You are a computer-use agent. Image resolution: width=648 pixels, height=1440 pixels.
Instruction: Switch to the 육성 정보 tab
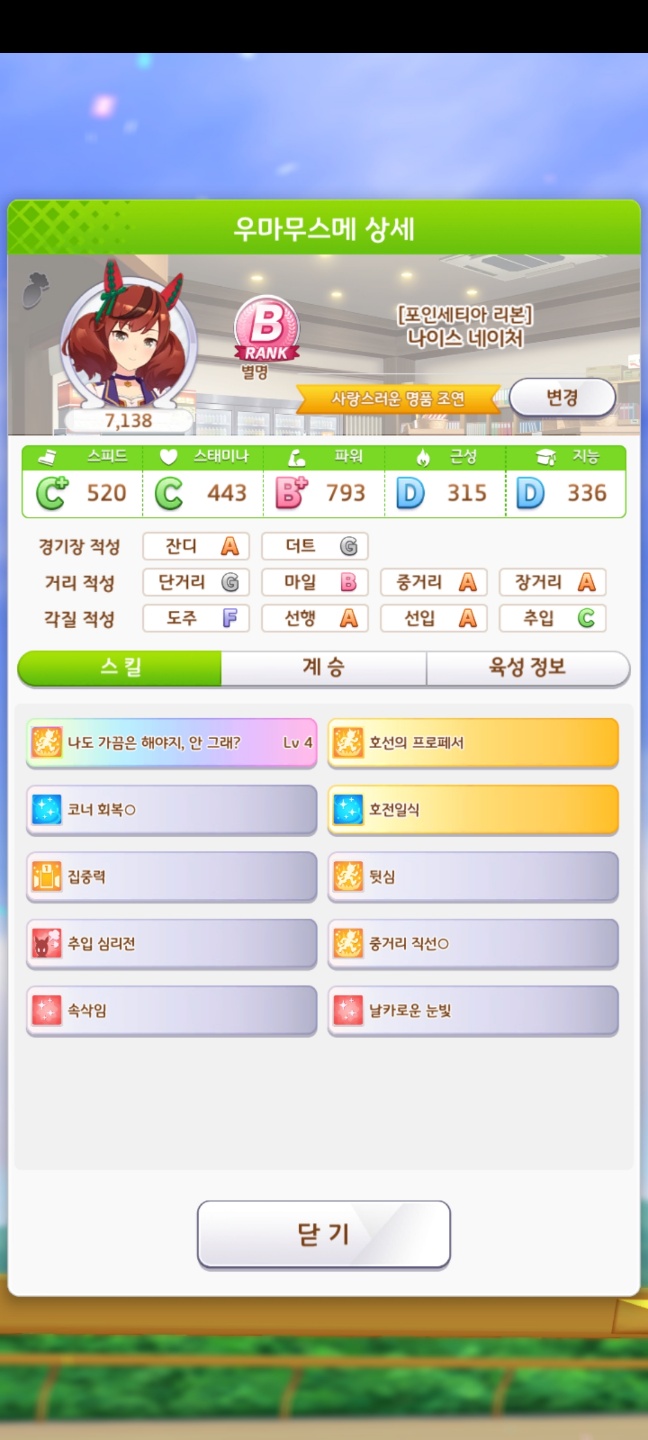click(x=527, y=668)
